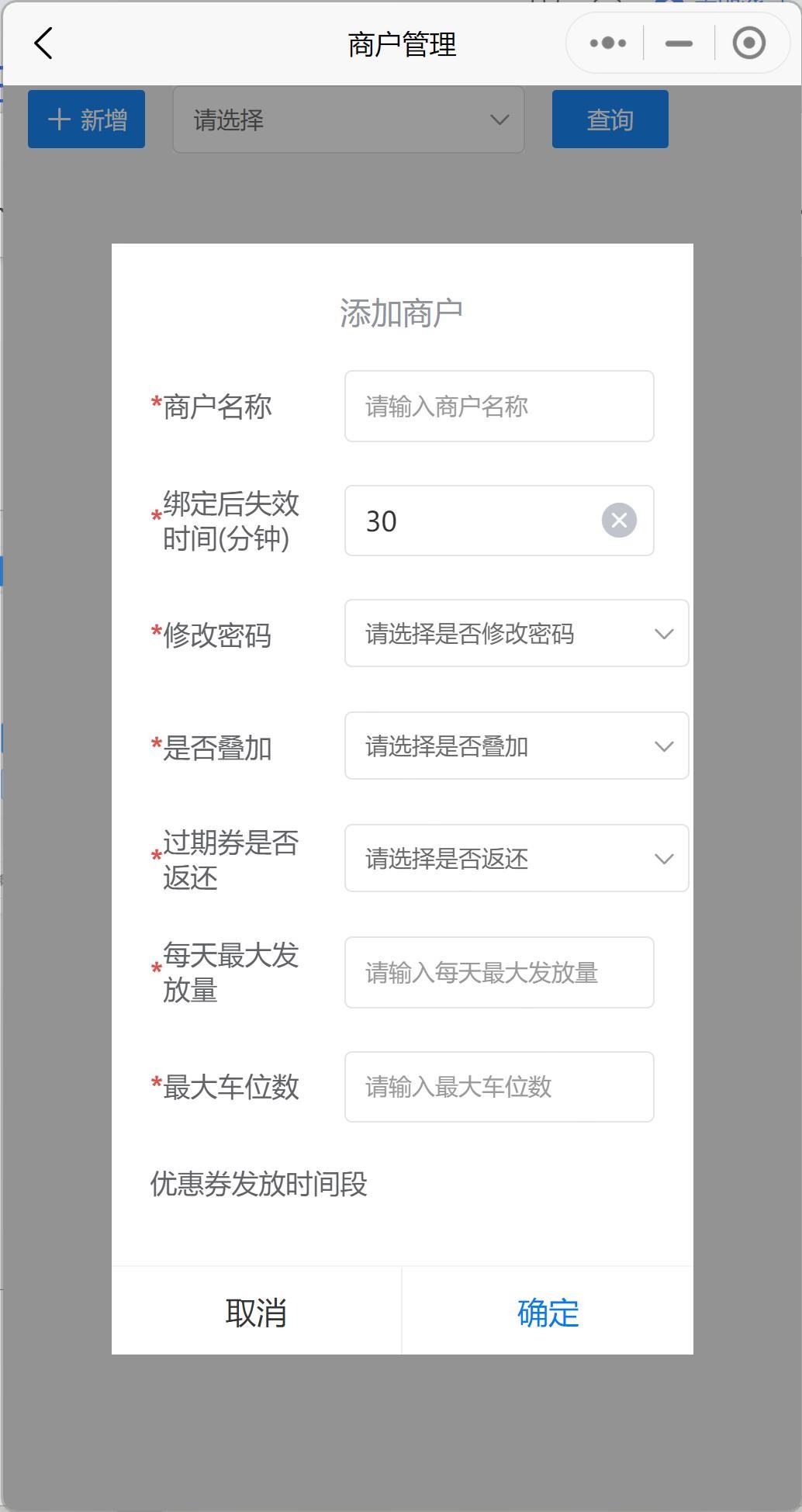Open the 过期券是否返还 dropdown

pyautogui.click(x=517, y=858)
